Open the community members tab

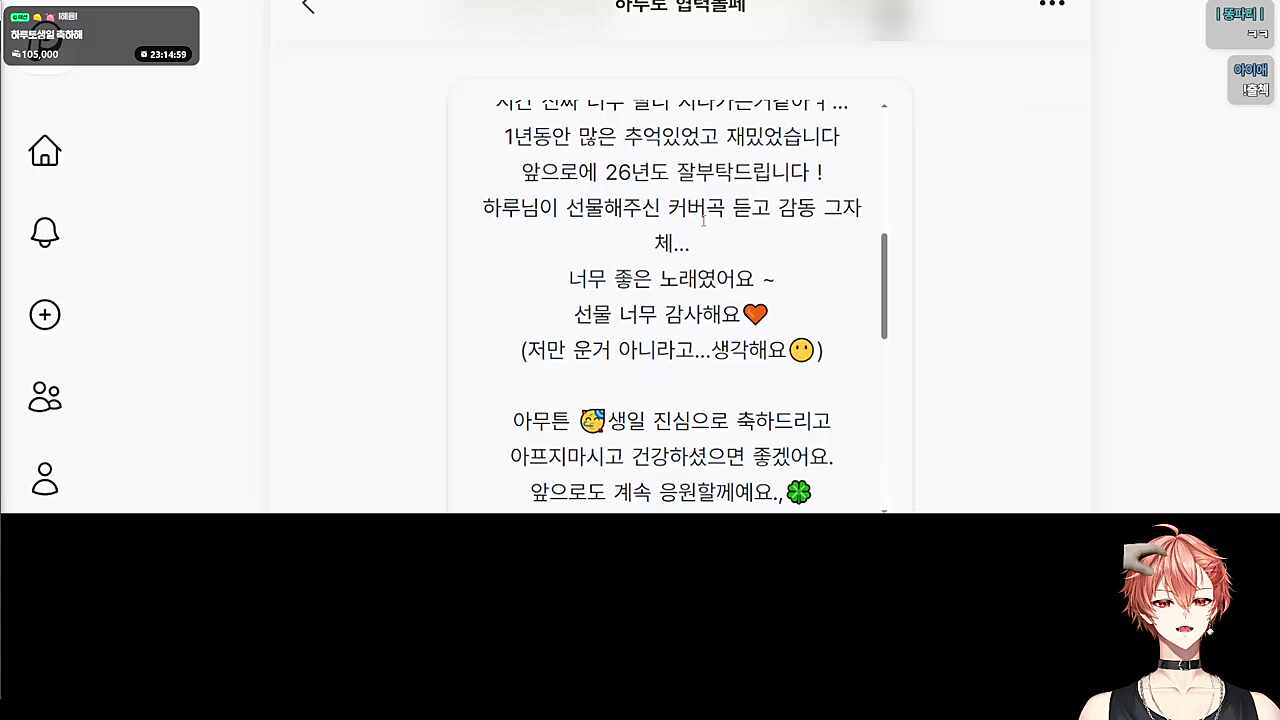(x=45, y=397)
